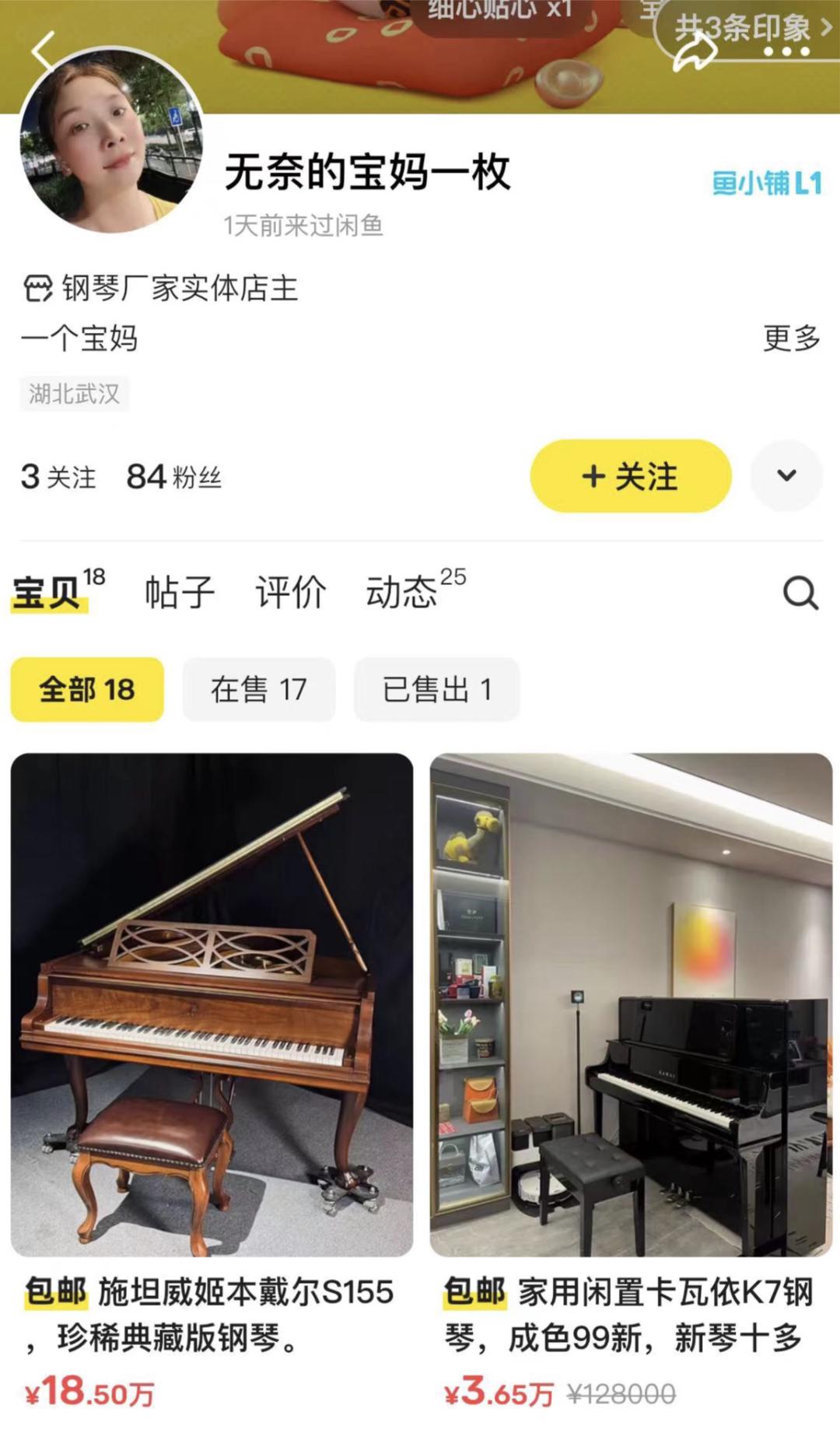Filter listings by 在售 17
The width and height of the screenshot is (840, 1433).
click(x=258, y=690)
